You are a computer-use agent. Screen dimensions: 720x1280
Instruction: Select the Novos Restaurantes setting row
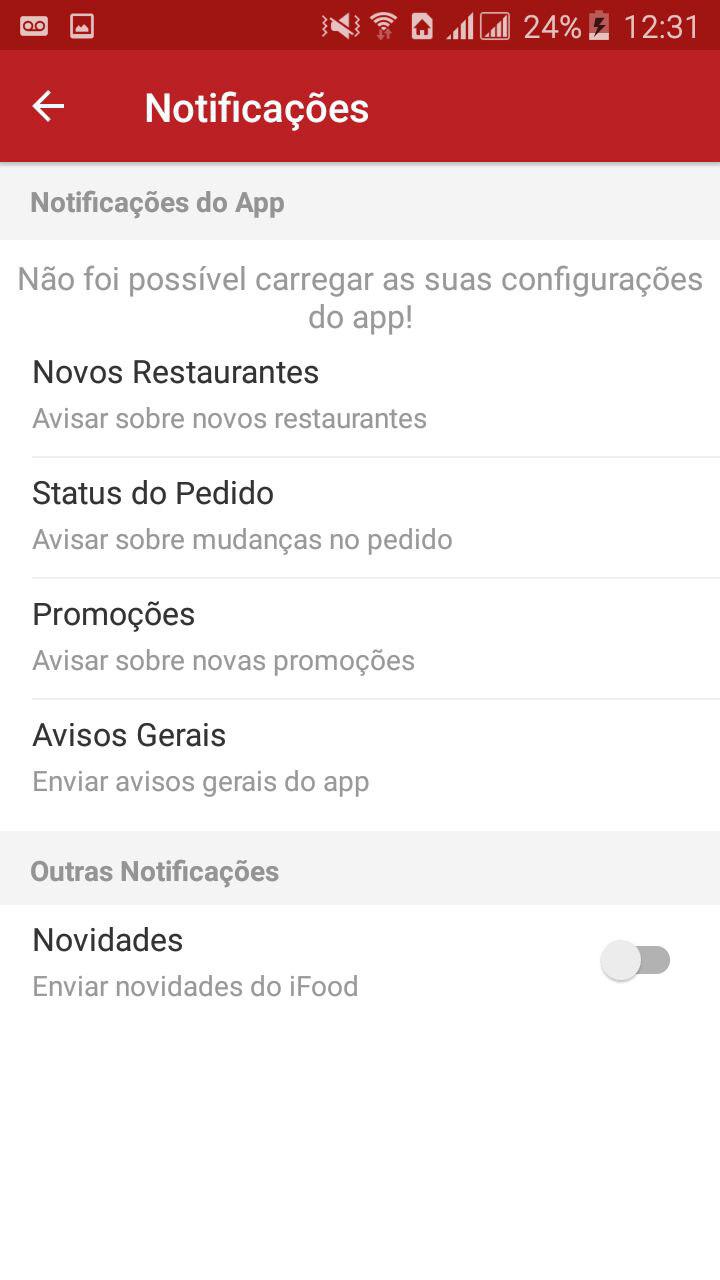click(x=360, y=395)
